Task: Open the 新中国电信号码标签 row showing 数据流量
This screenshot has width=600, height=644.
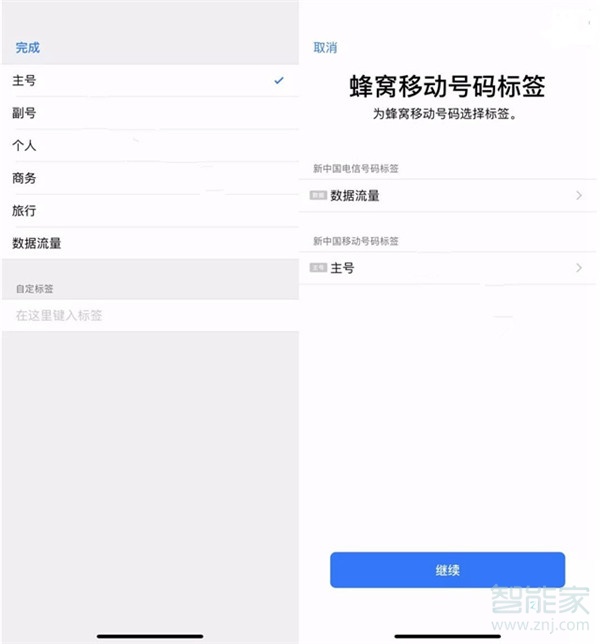Action: pos(447,196)
